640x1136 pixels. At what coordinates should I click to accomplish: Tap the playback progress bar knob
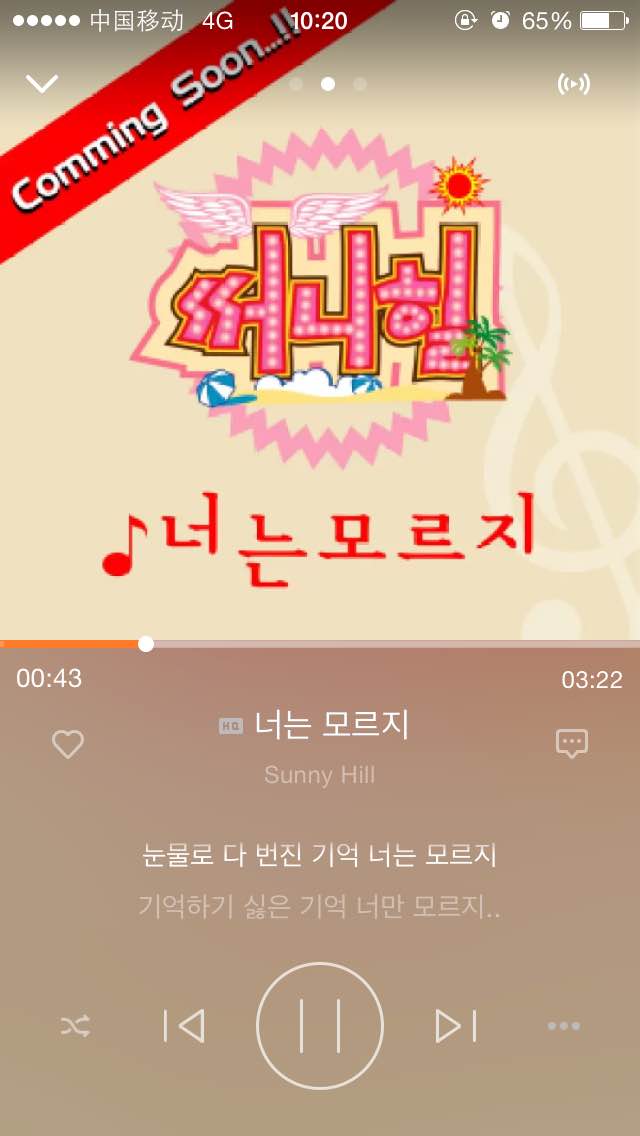146,644
